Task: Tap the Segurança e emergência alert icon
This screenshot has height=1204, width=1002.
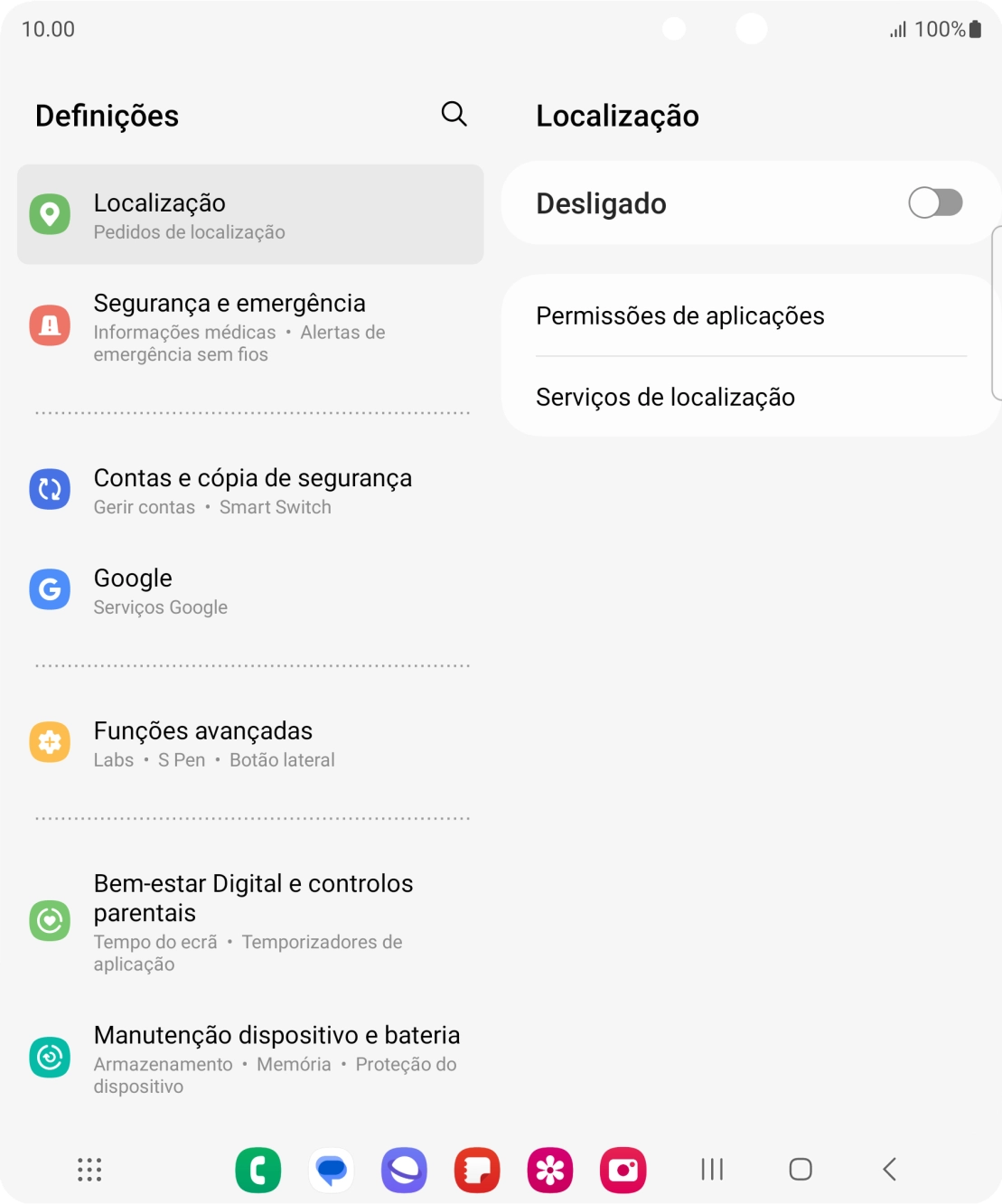Action: [x=50, y=326]
